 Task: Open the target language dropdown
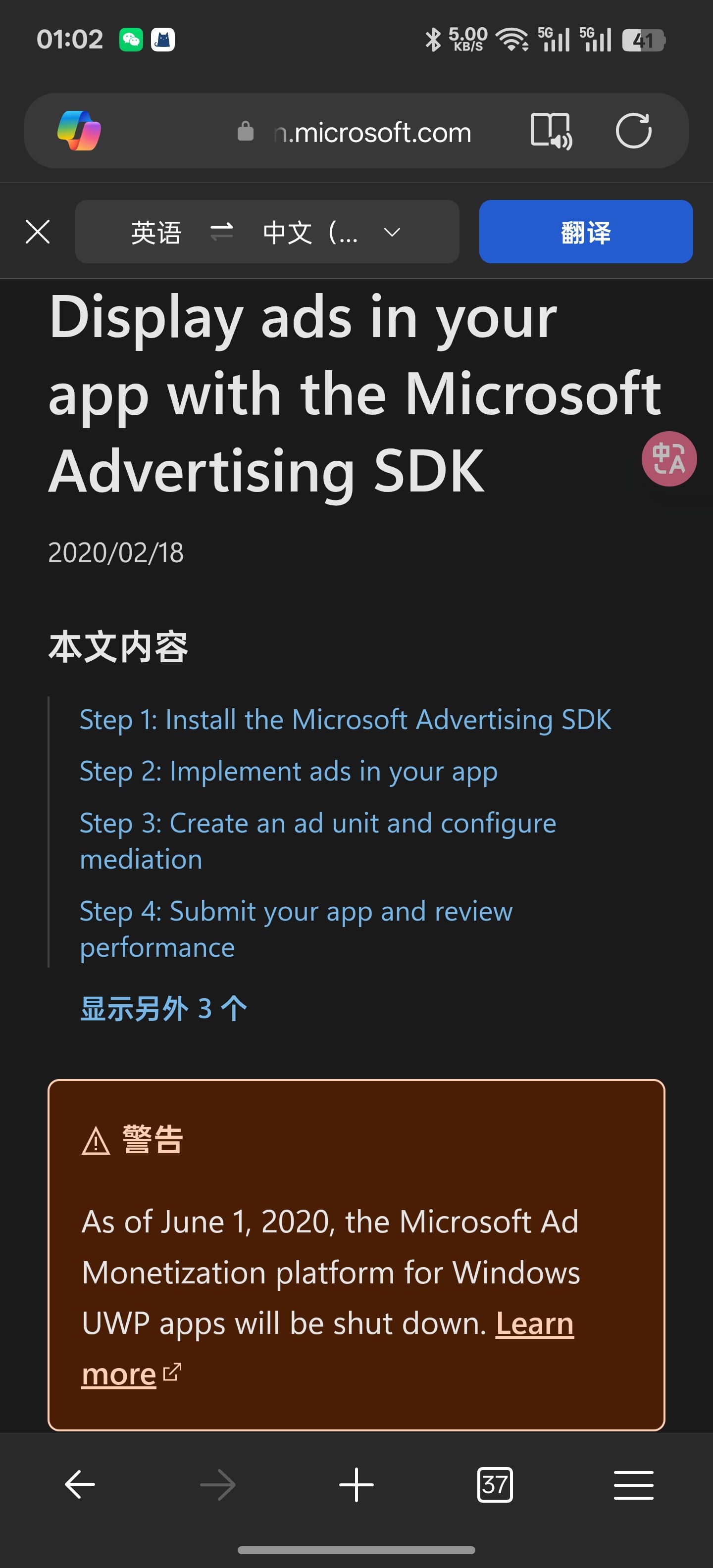(392, 232)
